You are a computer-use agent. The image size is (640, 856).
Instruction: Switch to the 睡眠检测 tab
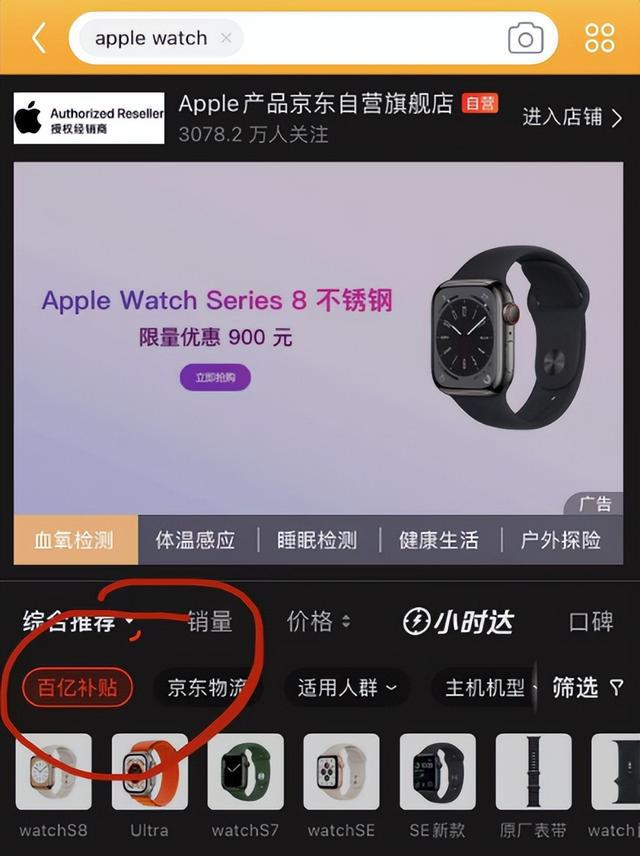coord(317,540)
